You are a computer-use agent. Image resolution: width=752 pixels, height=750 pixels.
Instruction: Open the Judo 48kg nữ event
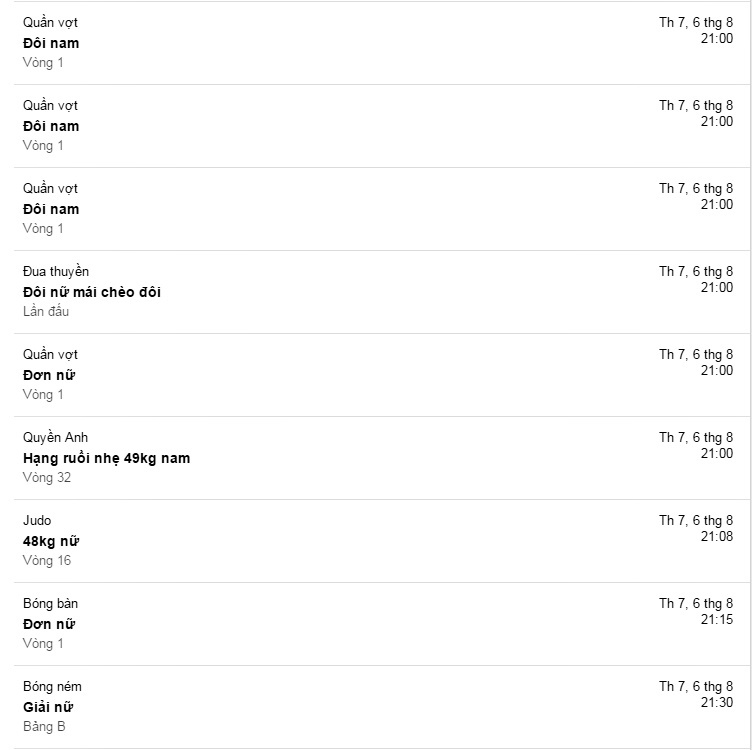(51, 541)
